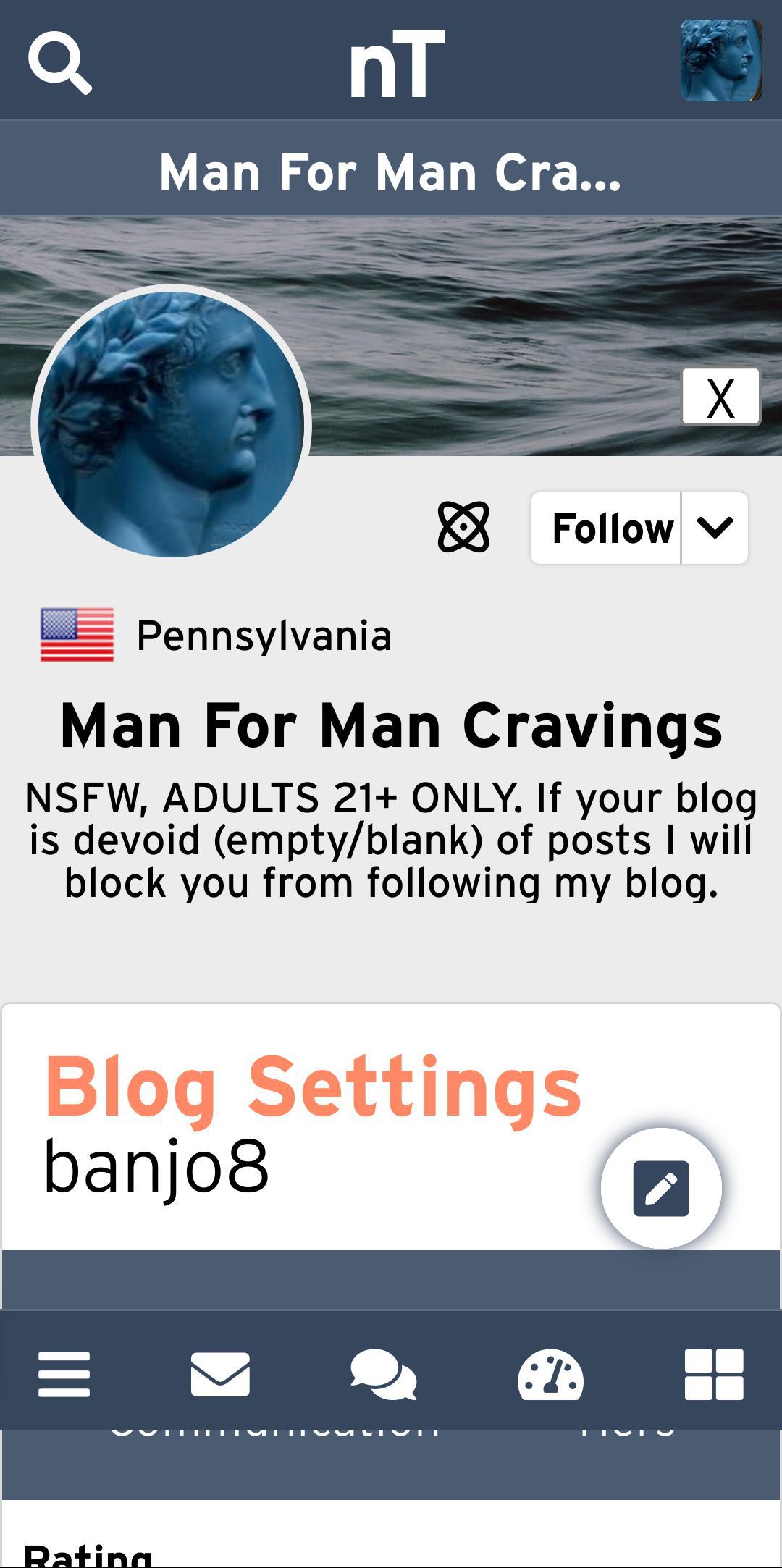Open the mail envelope inbox
The height and width of the screenshot is (1568, 782).
pyautogui.click(x=220, y=1374)
